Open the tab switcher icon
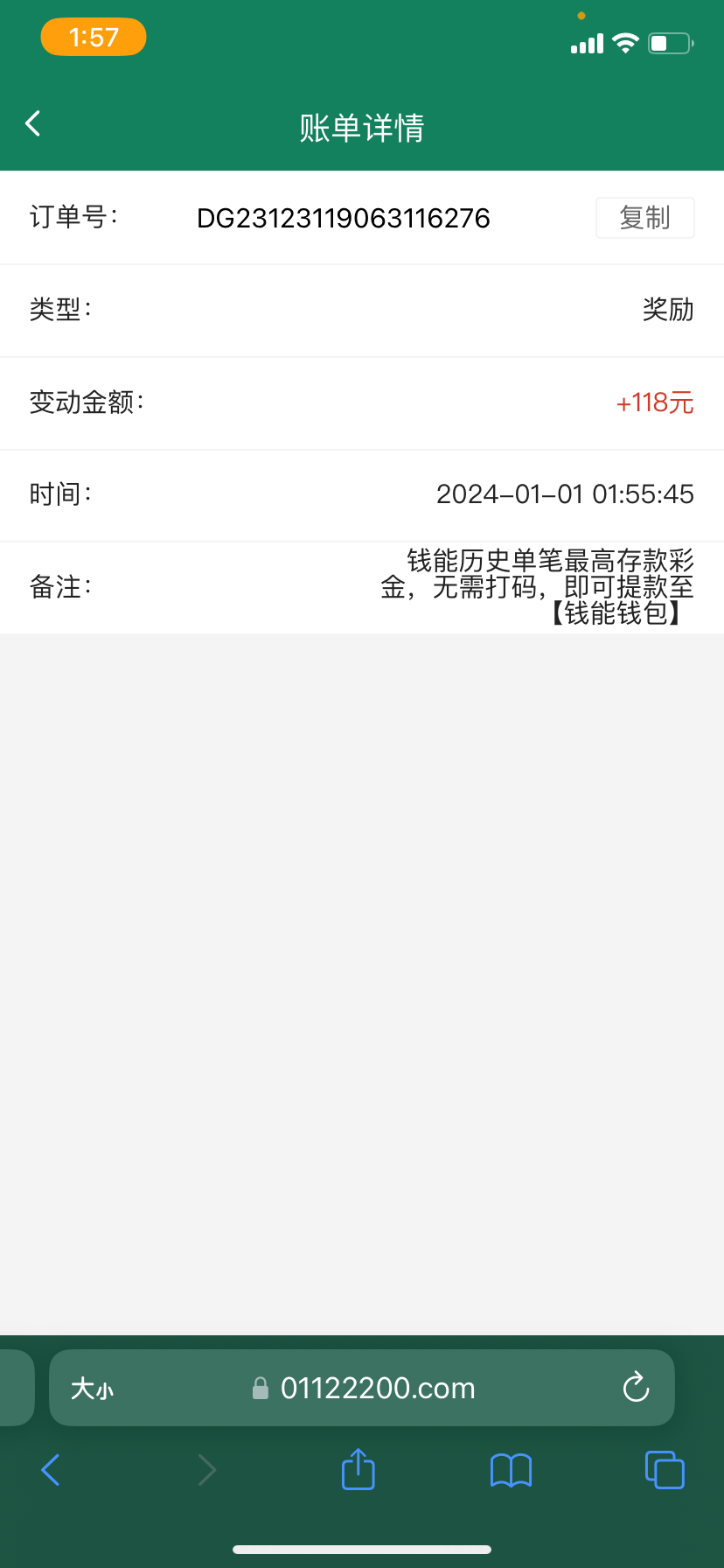Image resolution: width=724 pixels, height=1568 pixels. coord(664,1470)
